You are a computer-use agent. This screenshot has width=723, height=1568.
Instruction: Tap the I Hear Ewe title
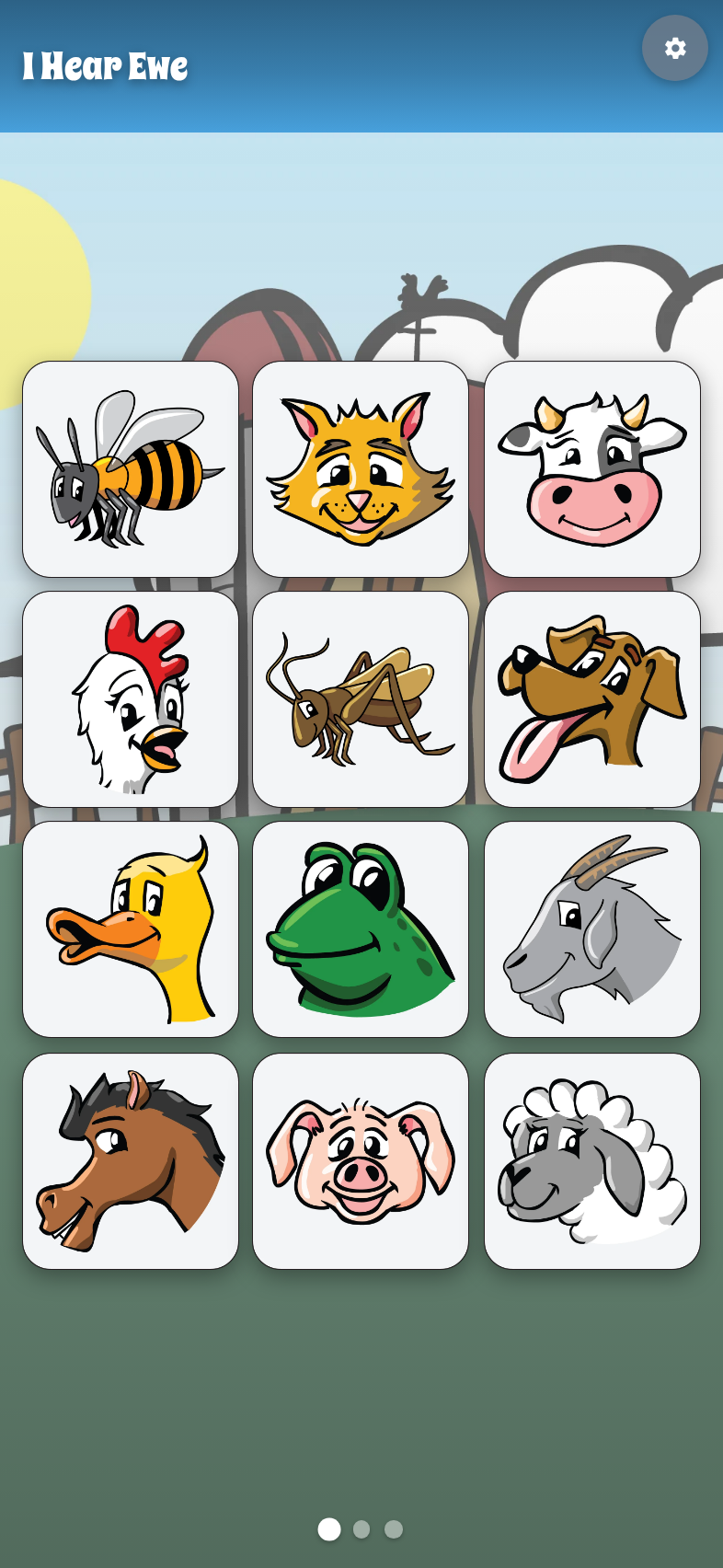coord(105,66)
